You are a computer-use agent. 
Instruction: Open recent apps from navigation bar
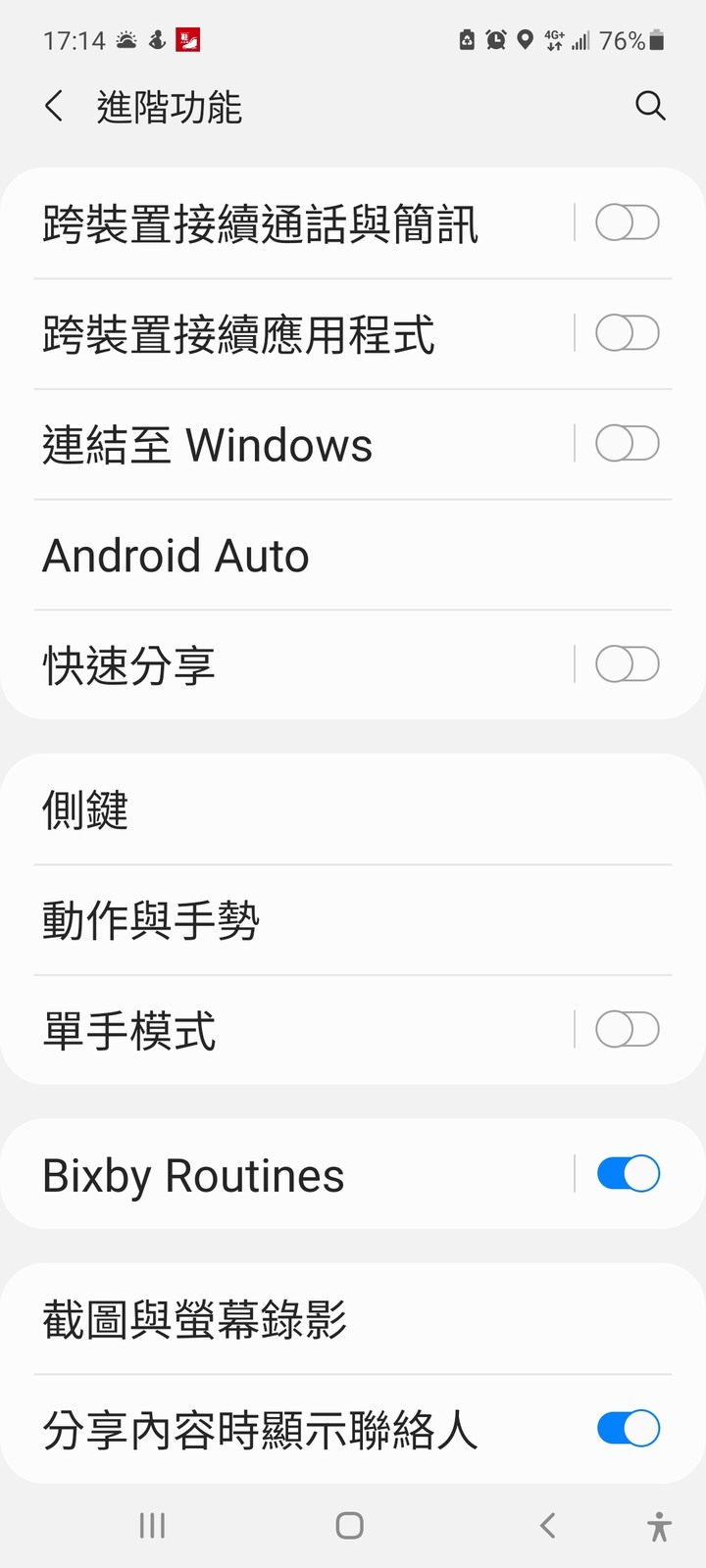(152, 1526)
